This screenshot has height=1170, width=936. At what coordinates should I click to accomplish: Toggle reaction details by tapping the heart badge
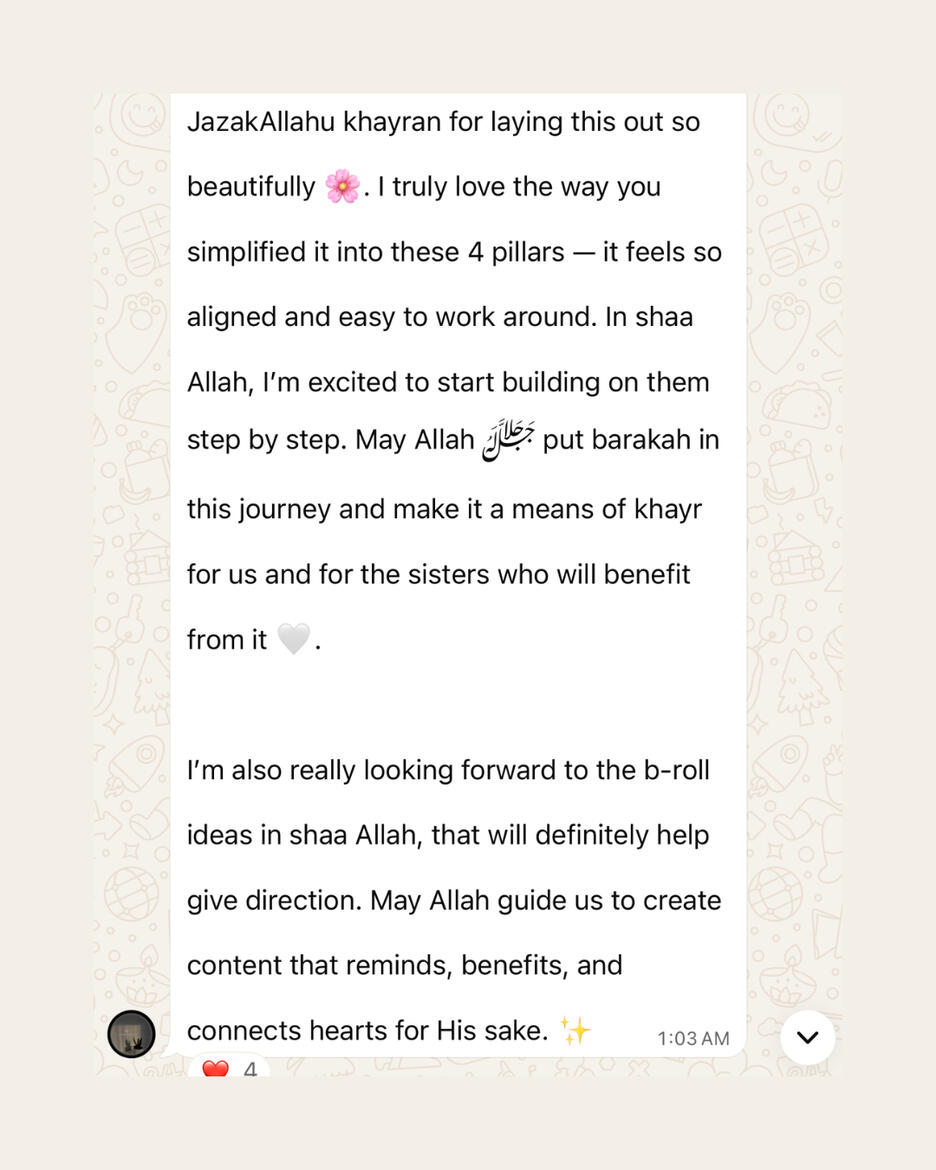click(214, 1068)
